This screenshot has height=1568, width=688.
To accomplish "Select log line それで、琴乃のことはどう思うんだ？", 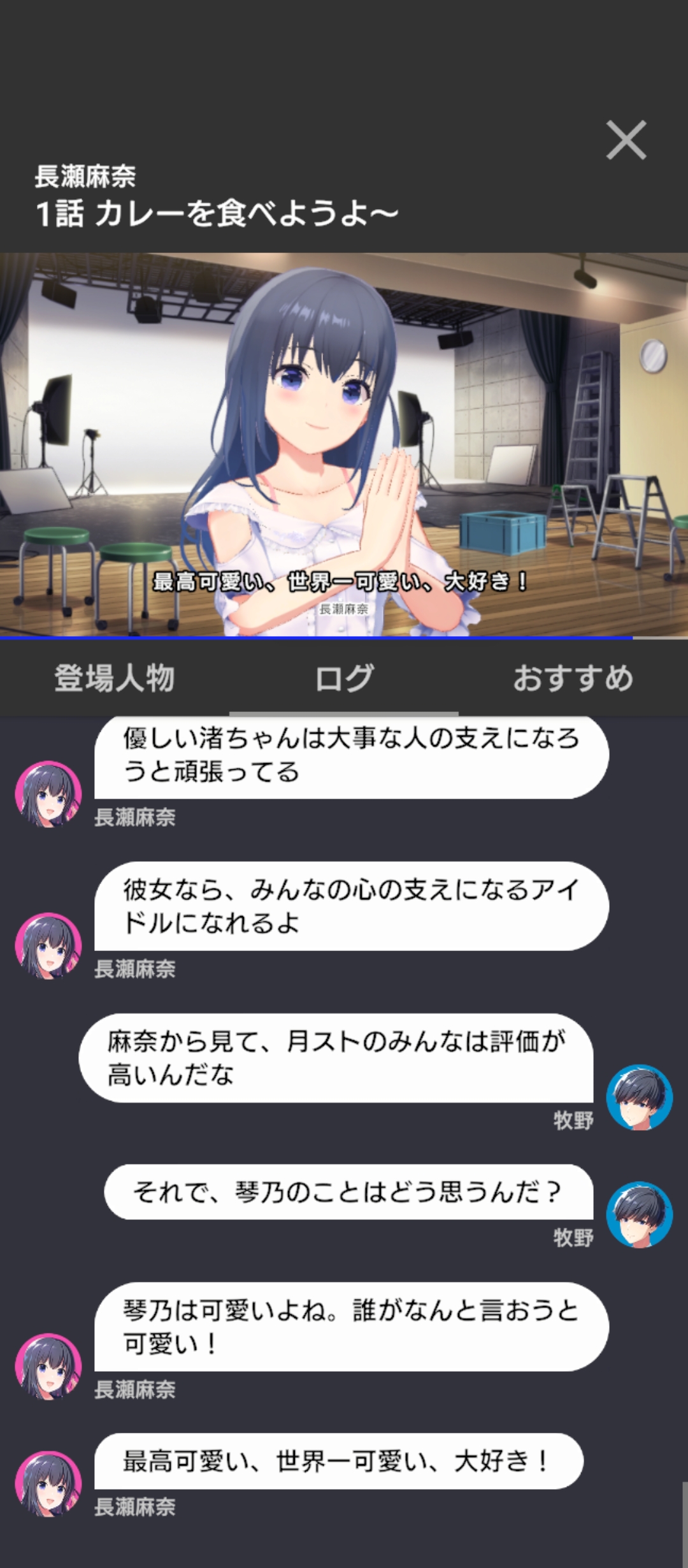I will [x=348, y=1192].
